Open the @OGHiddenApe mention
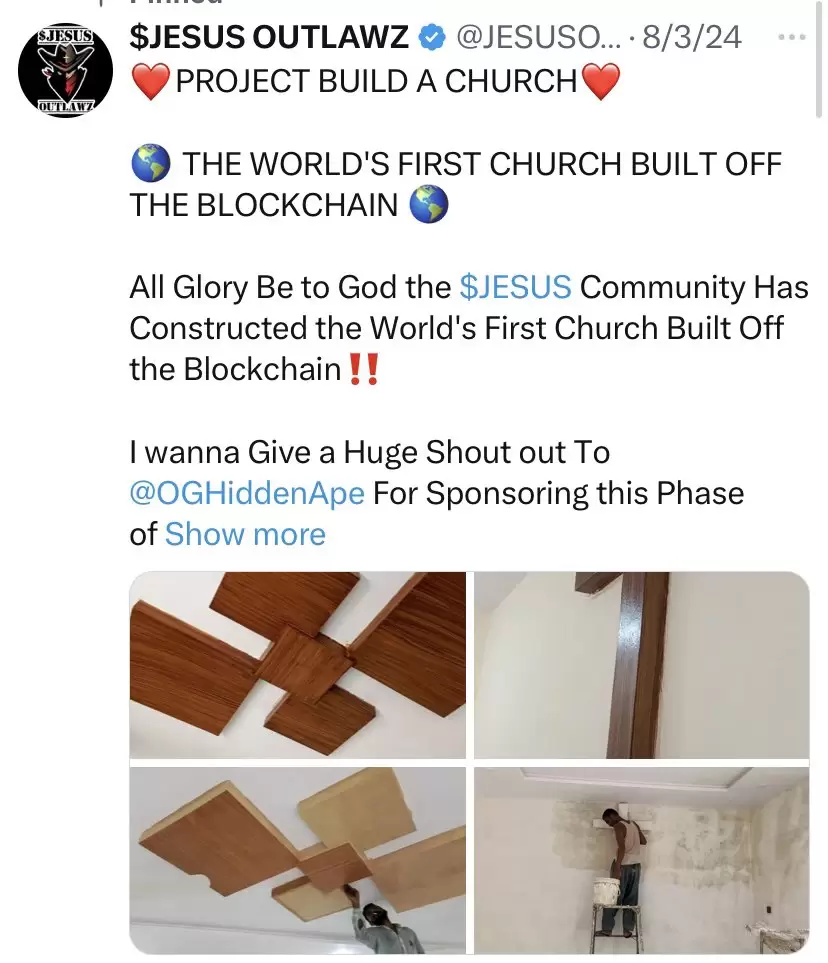Viewport: 828px width, 963px height. pyautogui.click(x=247, y=493)
